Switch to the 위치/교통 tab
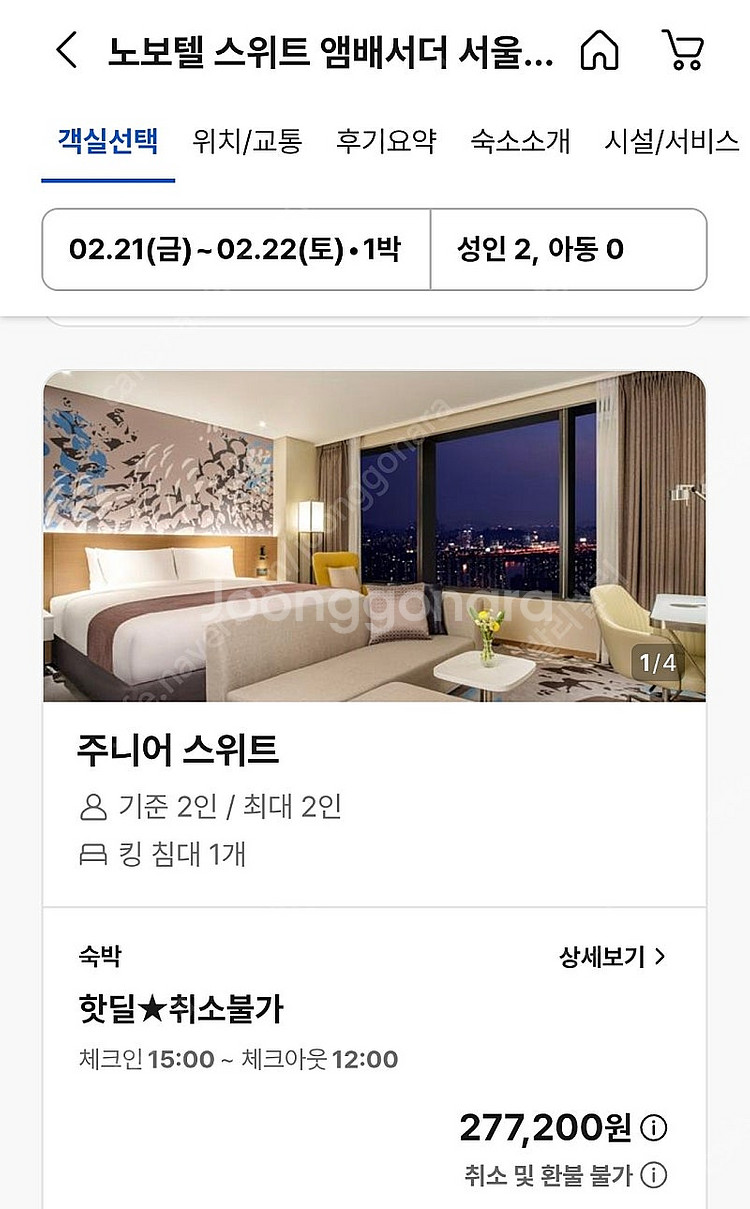Screen dimensions: 750x1209 pyautogui.click(x=247, y=141)
